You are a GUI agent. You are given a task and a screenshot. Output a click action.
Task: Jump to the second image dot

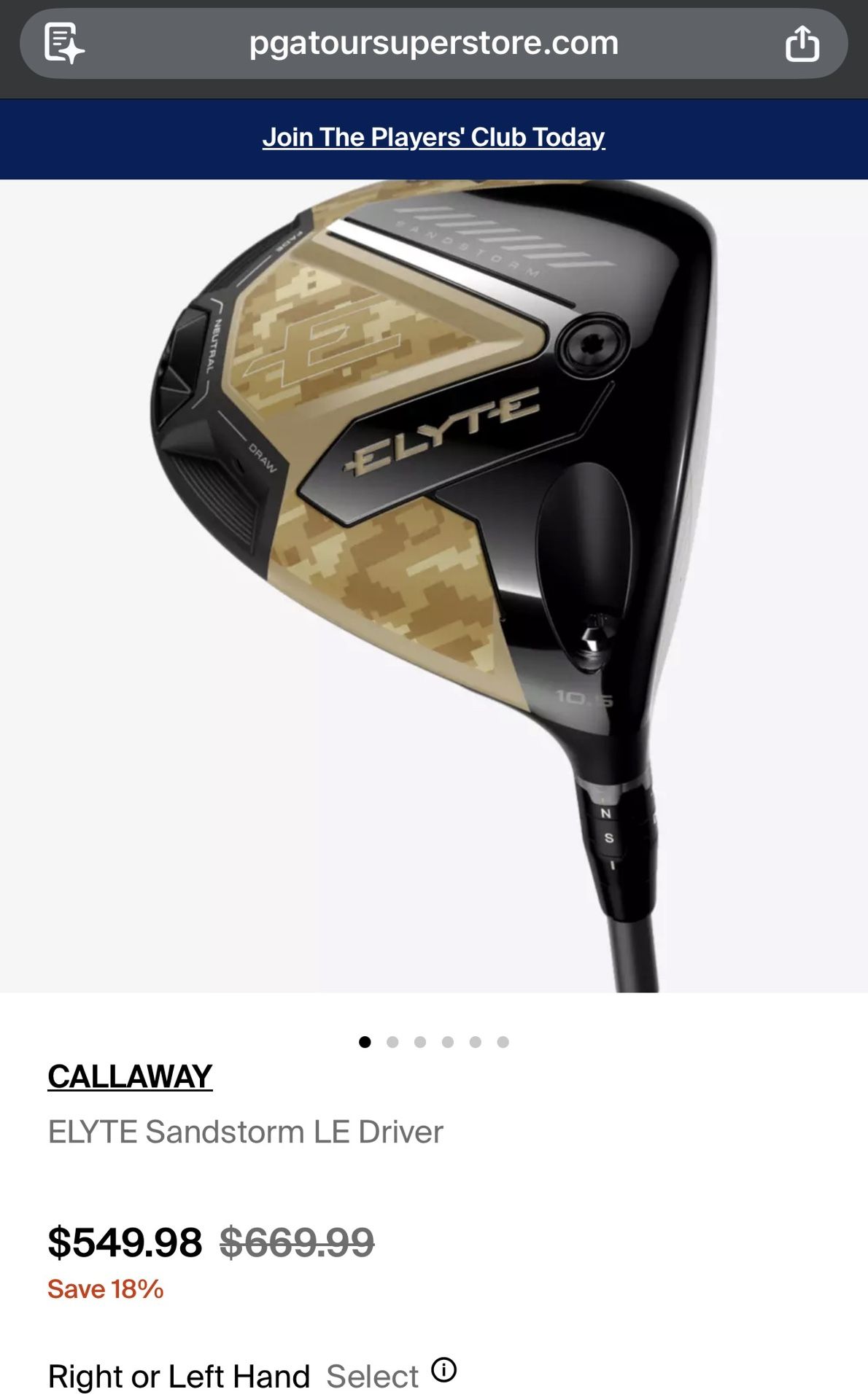pyautogui.click(x=392, y=1042)
